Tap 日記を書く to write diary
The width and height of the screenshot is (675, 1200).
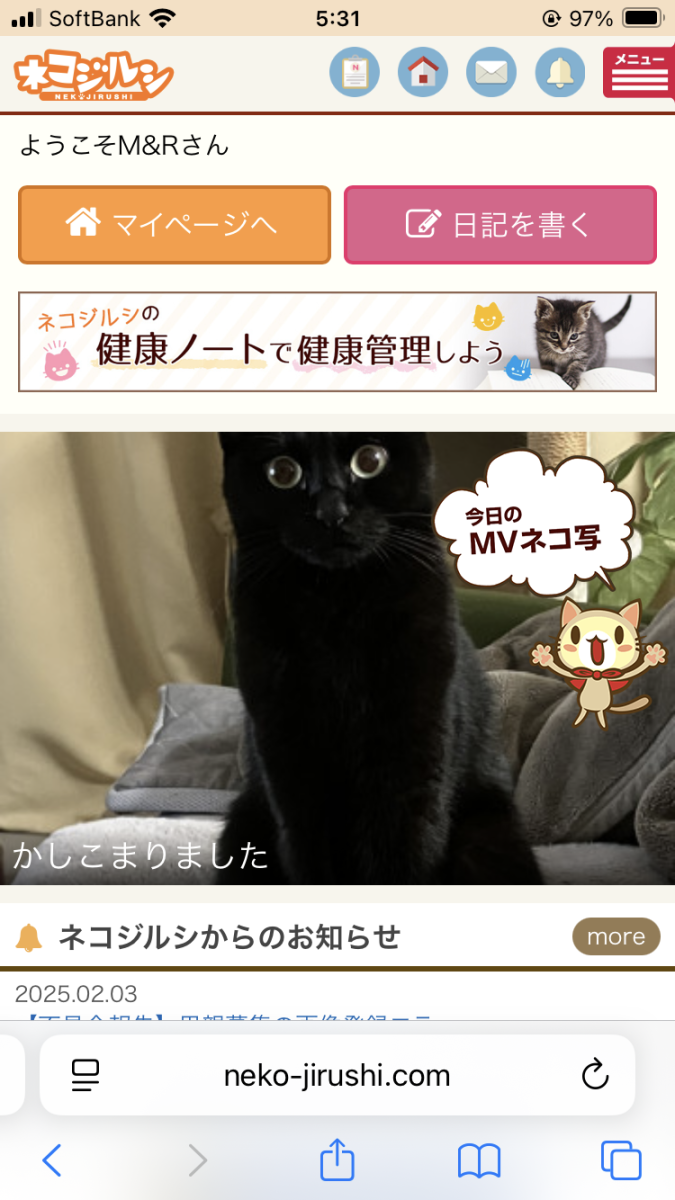[500, 225]
